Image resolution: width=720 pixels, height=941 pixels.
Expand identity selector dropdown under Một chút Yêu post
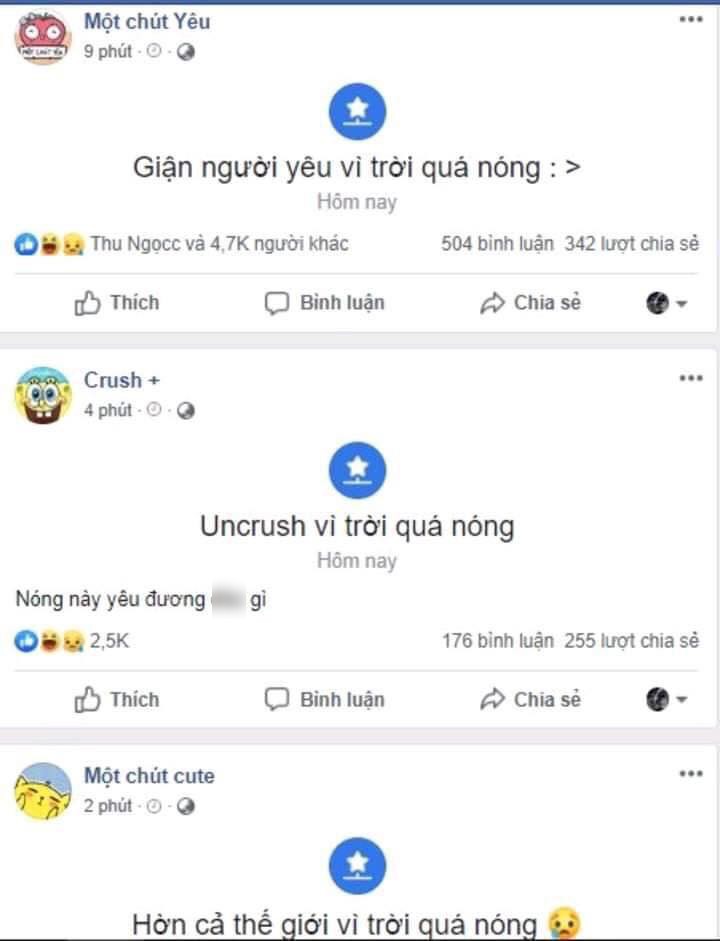pos(668,304)
